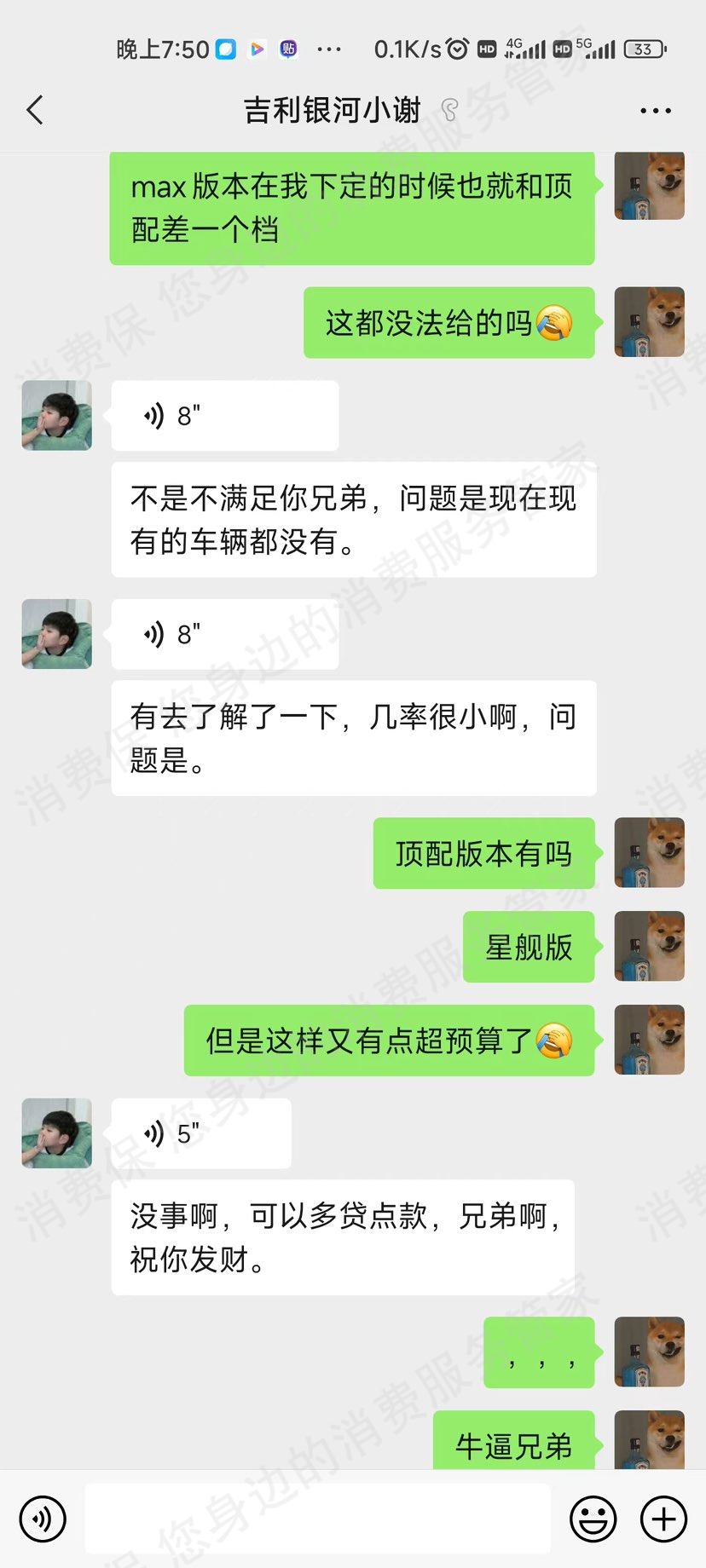706x1568 pixels.
Task: Play the 8" voice message above 有去了解了一下
Action: (224, 634)
